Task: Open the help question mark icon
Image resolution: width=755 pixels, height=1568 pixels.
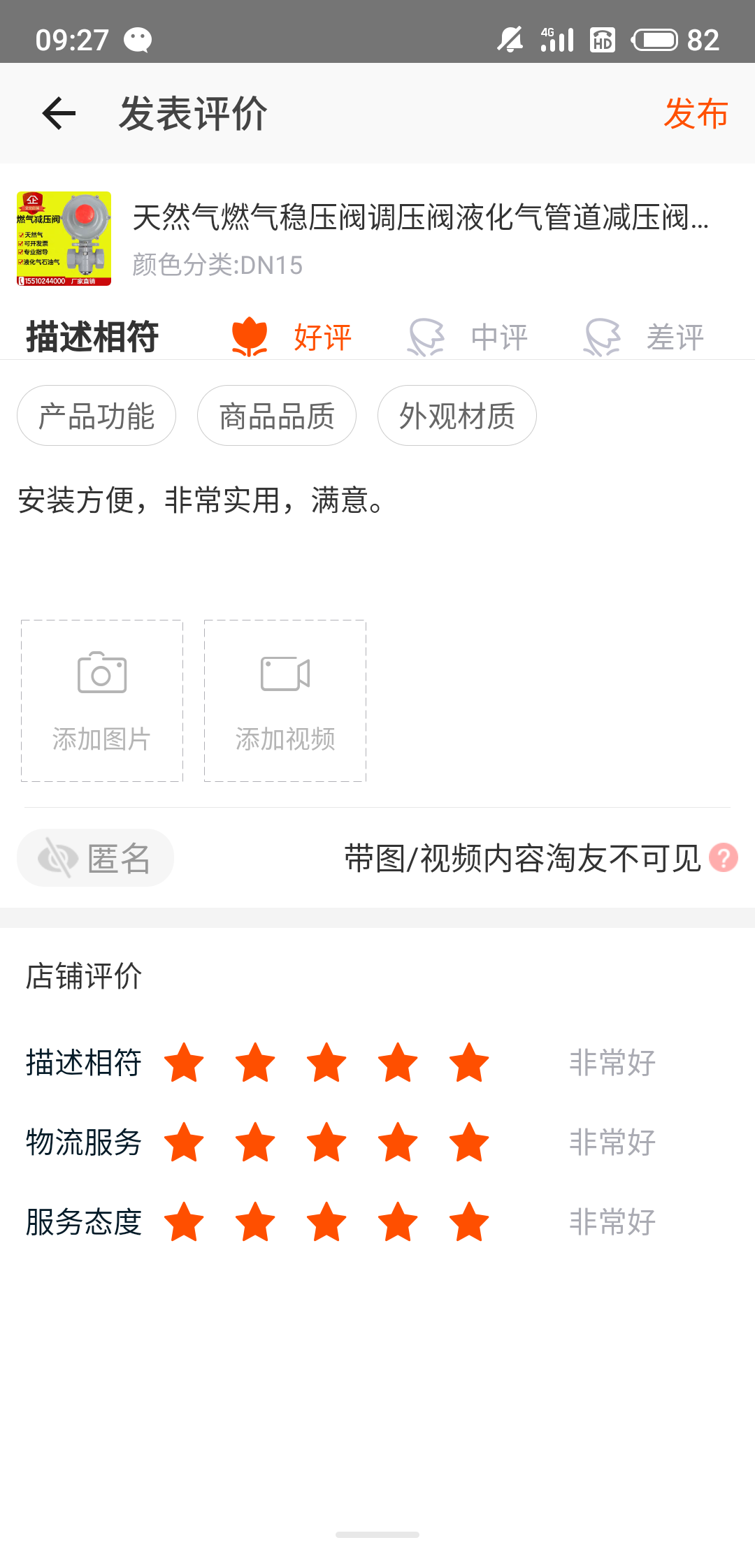Action: click(723, 858)
